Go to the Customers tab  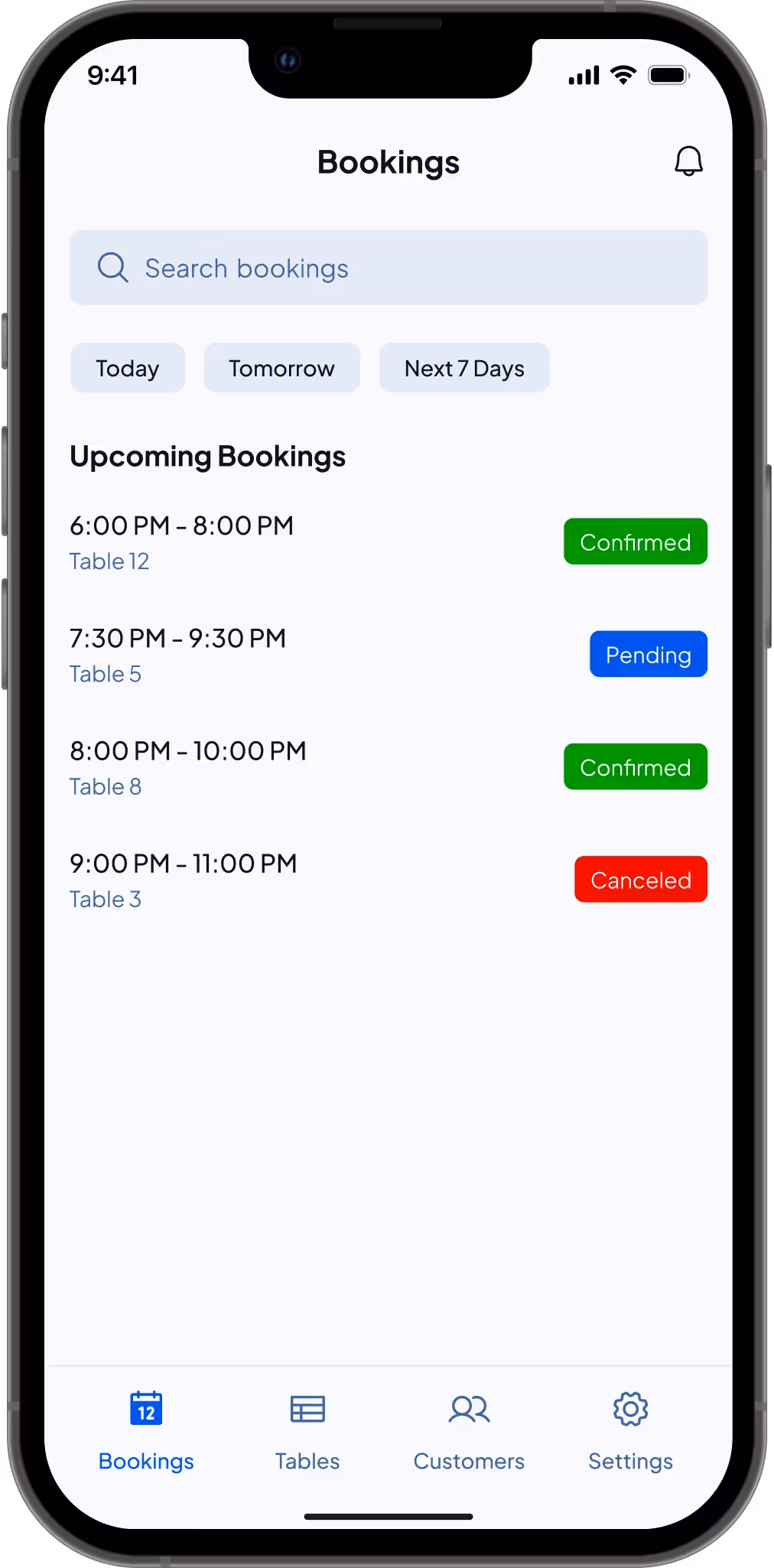pos(469,1430)
